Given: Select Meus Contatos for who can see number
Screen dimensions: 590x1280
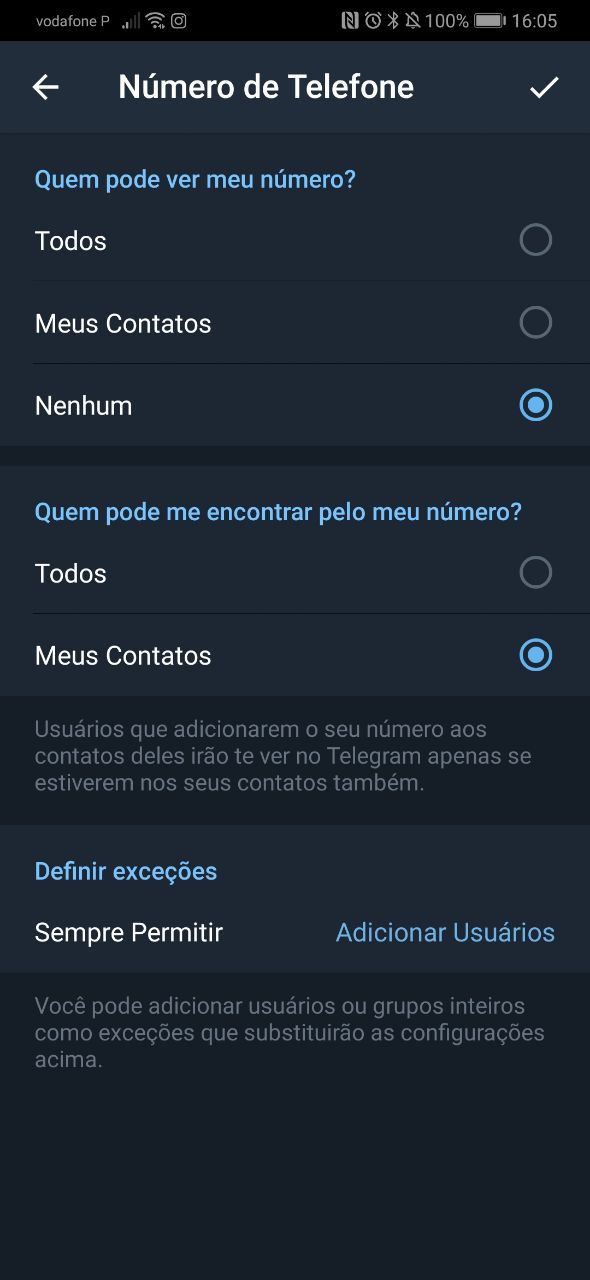Looking at the screenshot, I should (295, 322).
